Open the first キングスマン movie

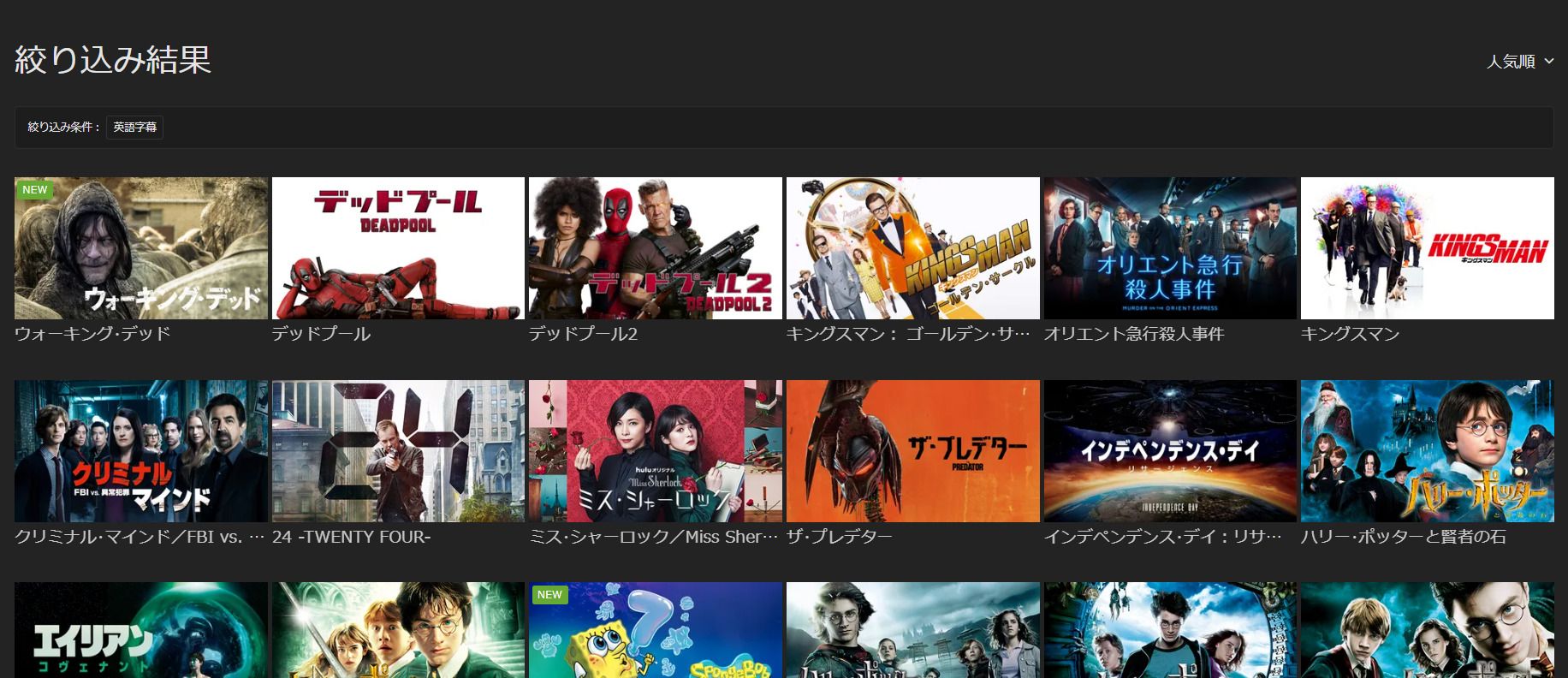point(1427,248)
